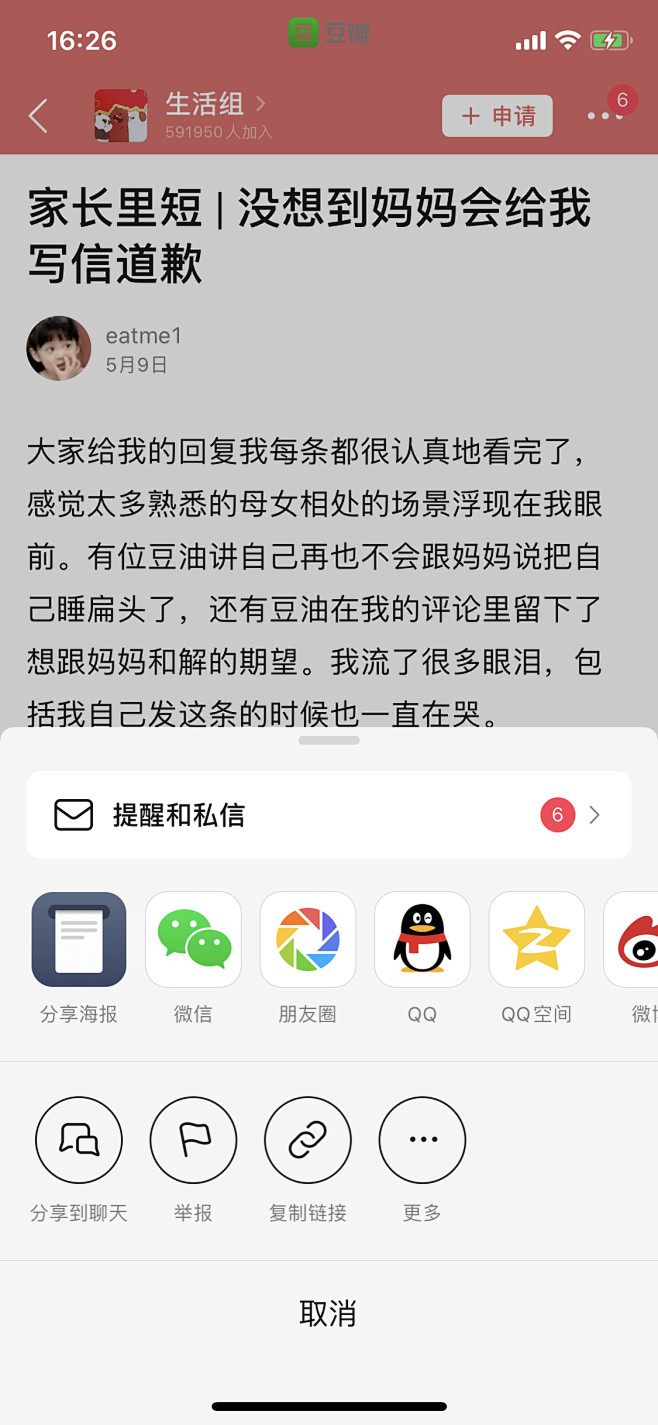Open the 生活组 group page
Image resolution: width=658 pixels, height=1425 pixels.
click(x=205, y=104)
